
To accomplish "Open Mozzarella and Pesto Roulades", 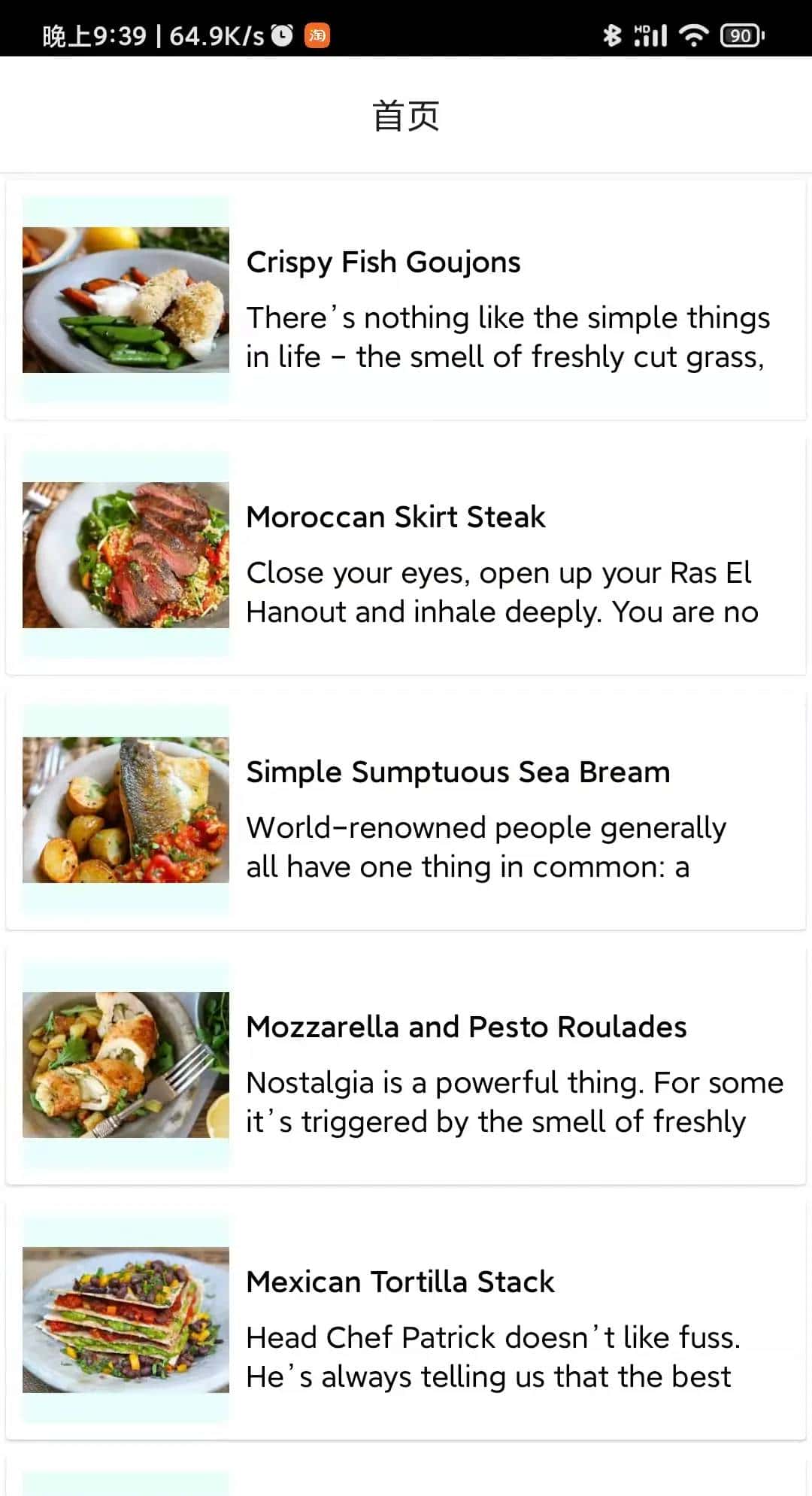I will tap(406, 1065).
